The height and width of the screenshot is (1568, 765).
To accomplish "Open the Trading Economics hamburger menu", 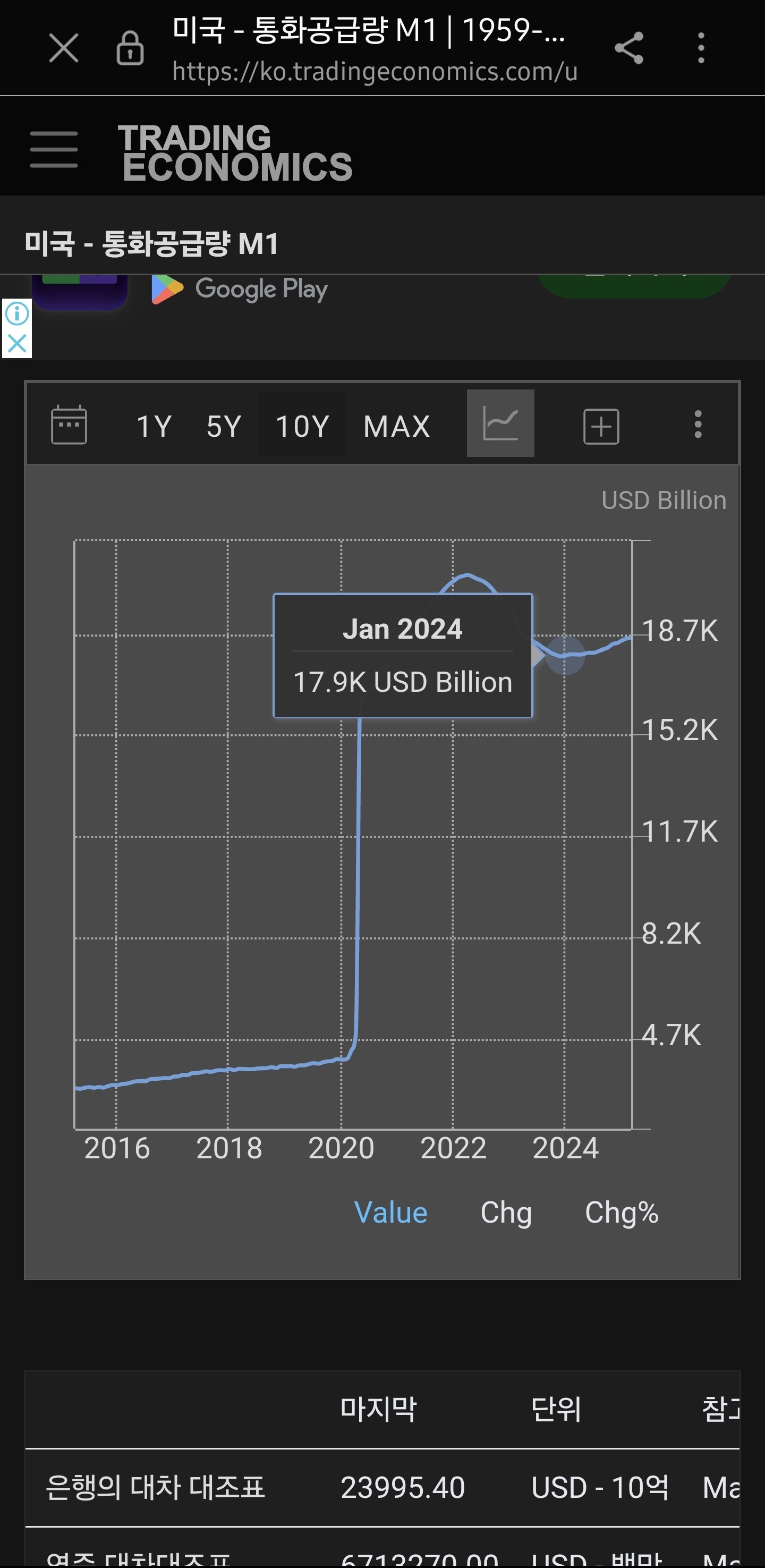I will (x=54, y=149).
